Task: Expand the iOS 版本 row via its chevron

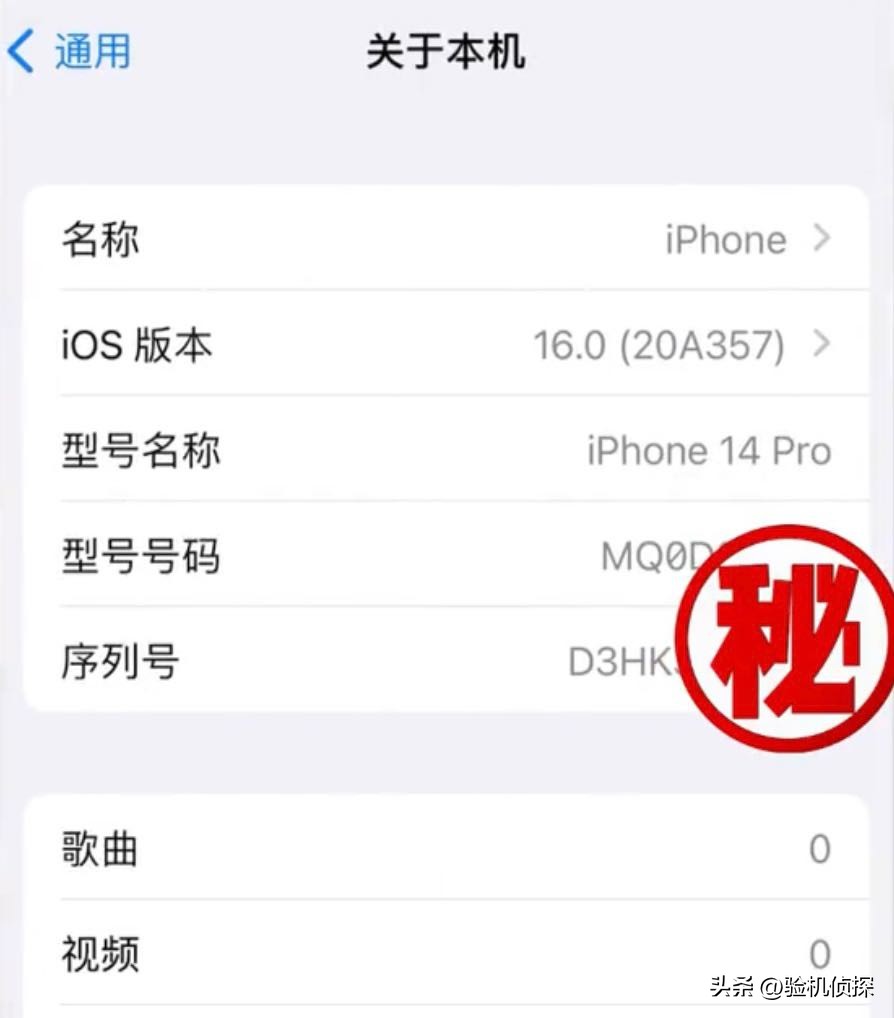Action: [x=822, y=346]
